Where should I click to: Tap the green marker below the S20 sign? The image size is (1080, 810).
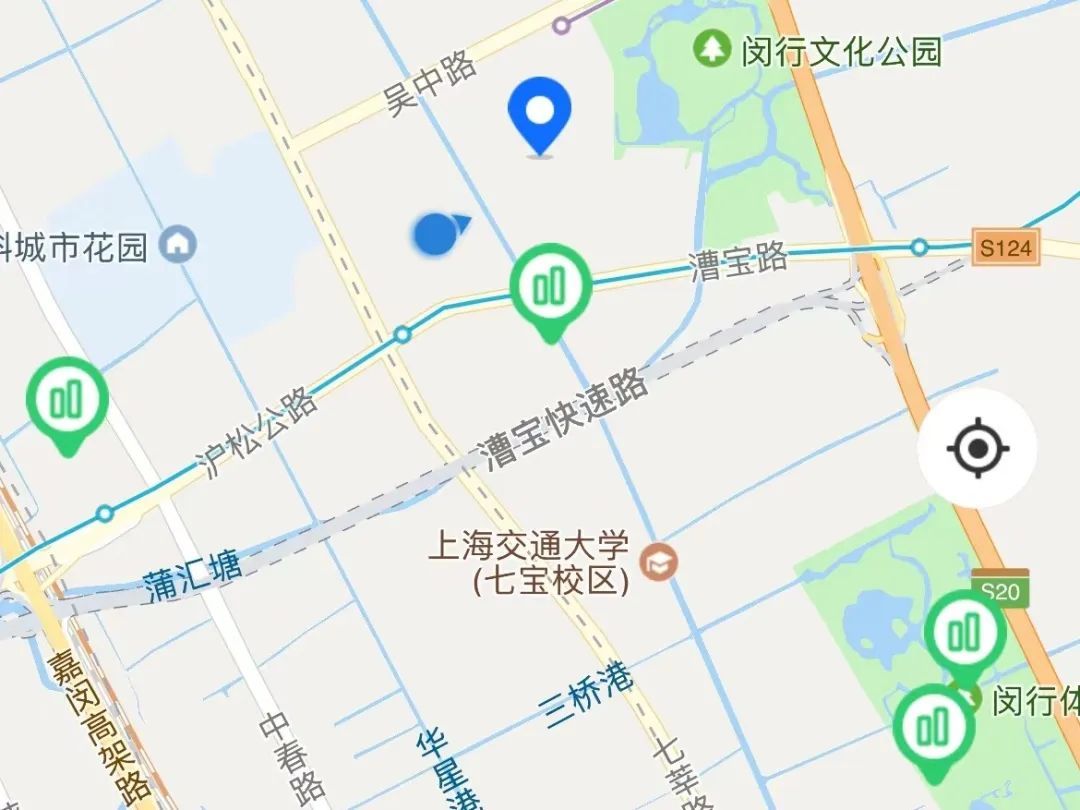pos(965,633)
